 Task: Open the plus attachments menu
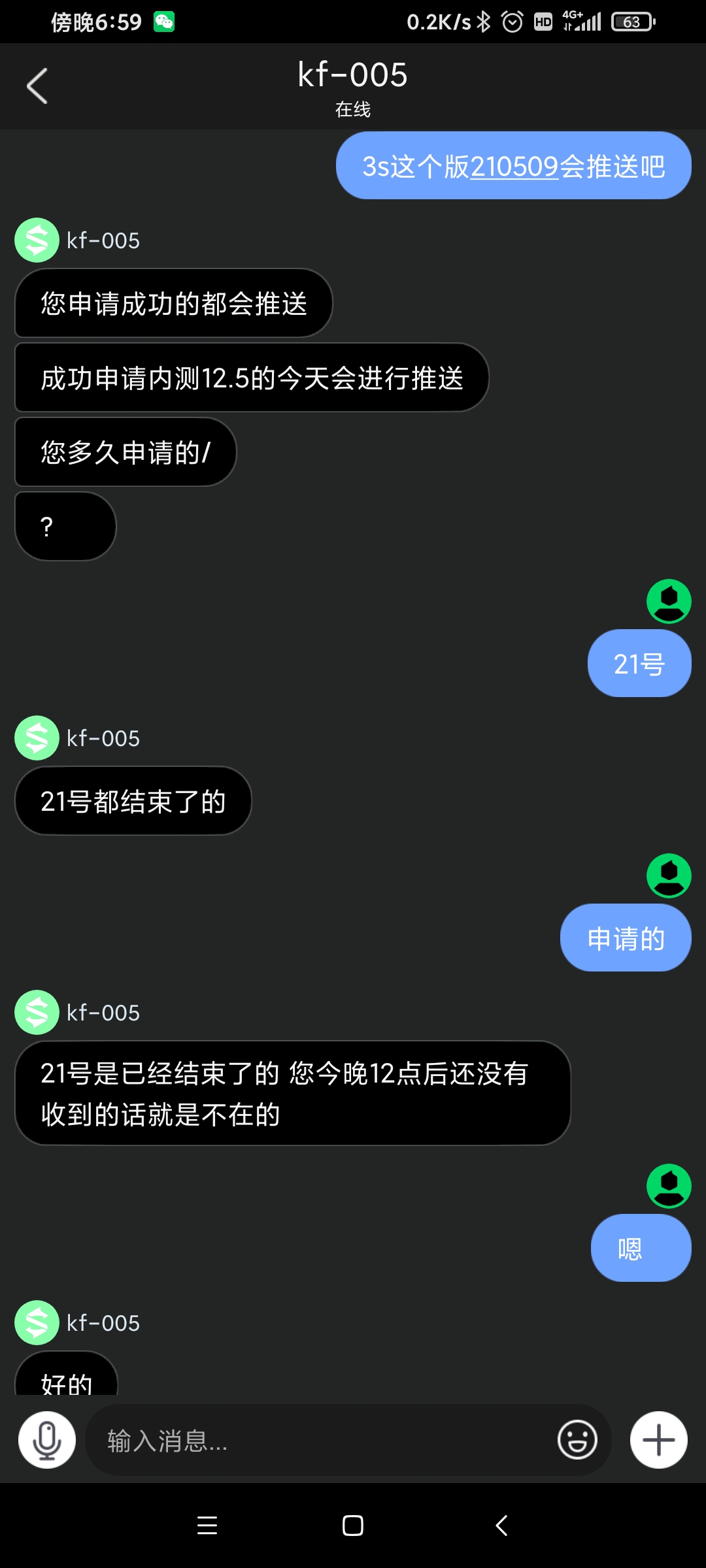[x=658, y=1440]
